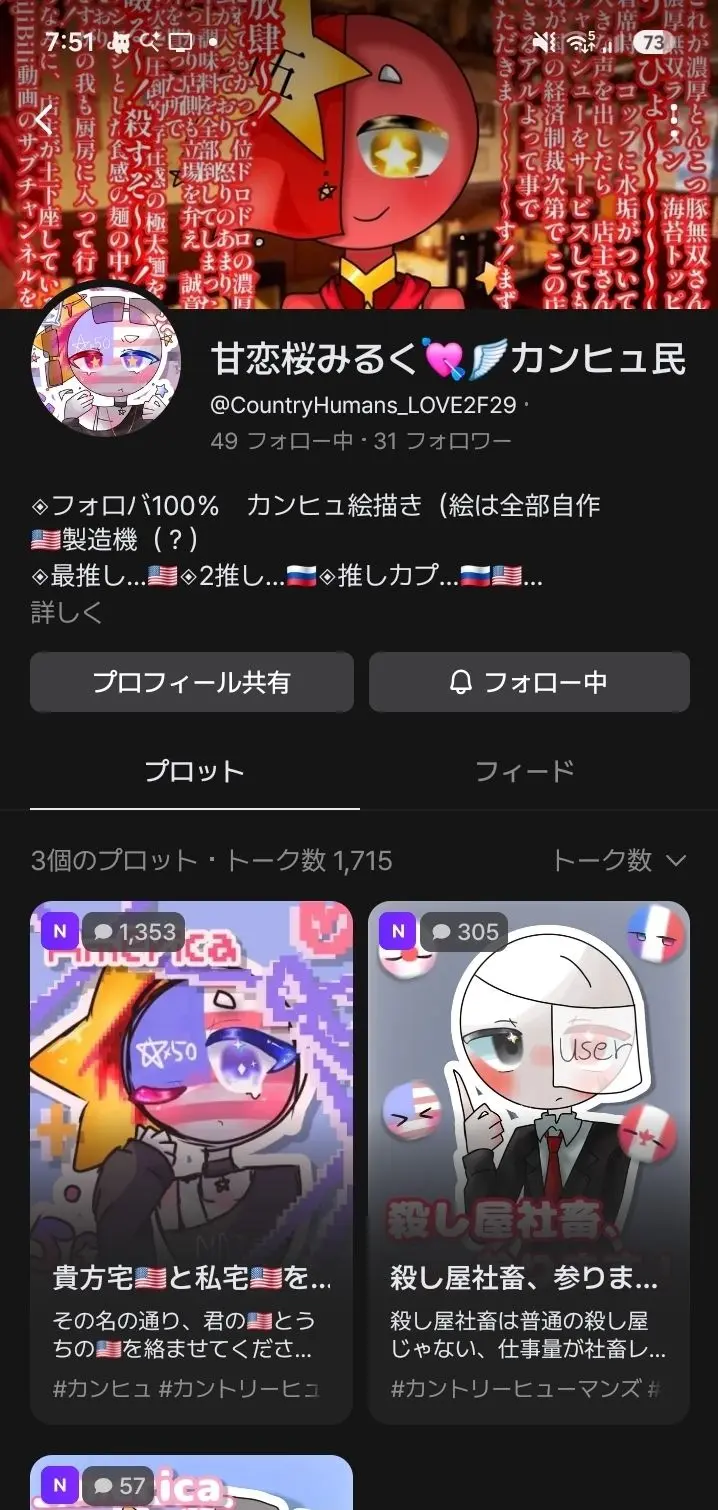
Task: Go back using the header arrow
Action: 43,120
